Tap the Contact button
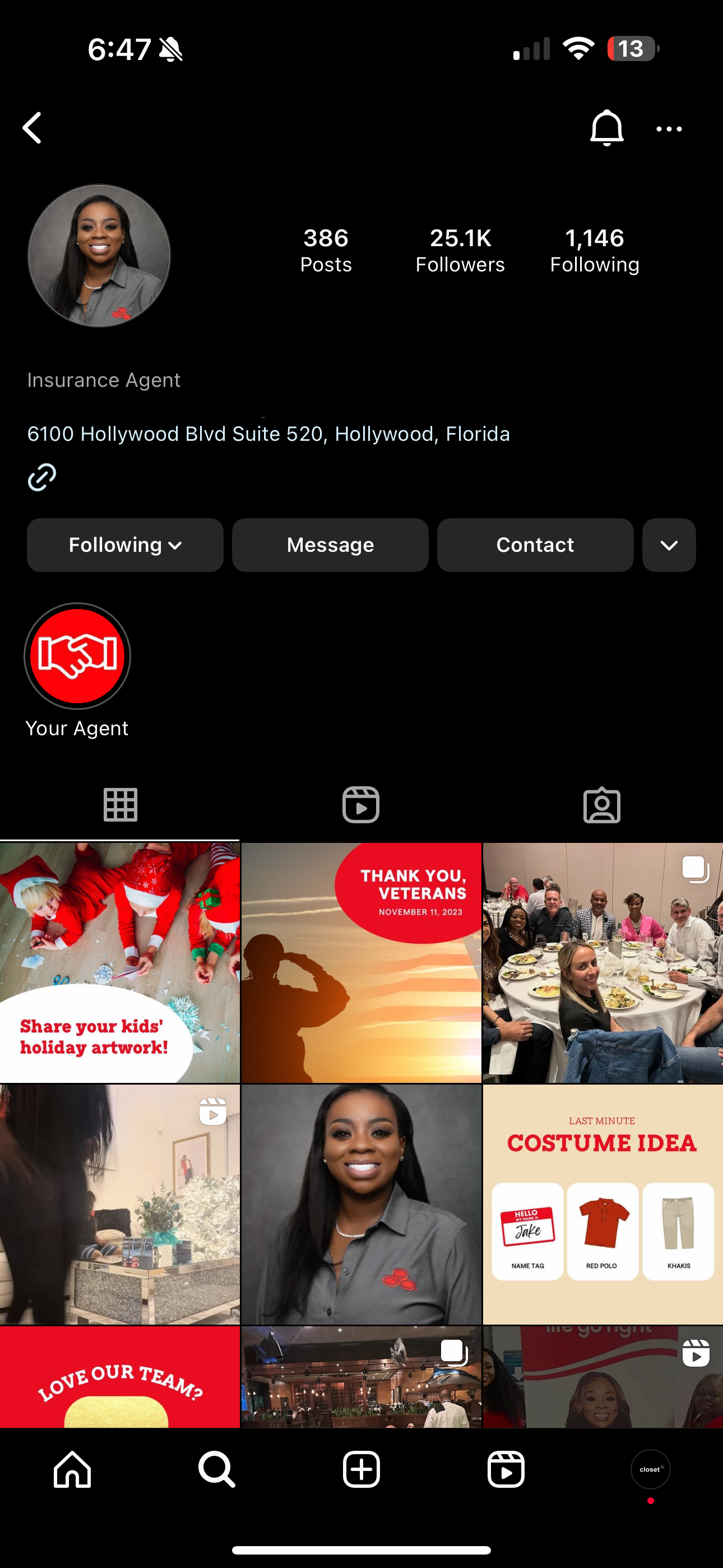Viewport: 723px width, 1568px height. pyautogui.click(x=535, y=545)
